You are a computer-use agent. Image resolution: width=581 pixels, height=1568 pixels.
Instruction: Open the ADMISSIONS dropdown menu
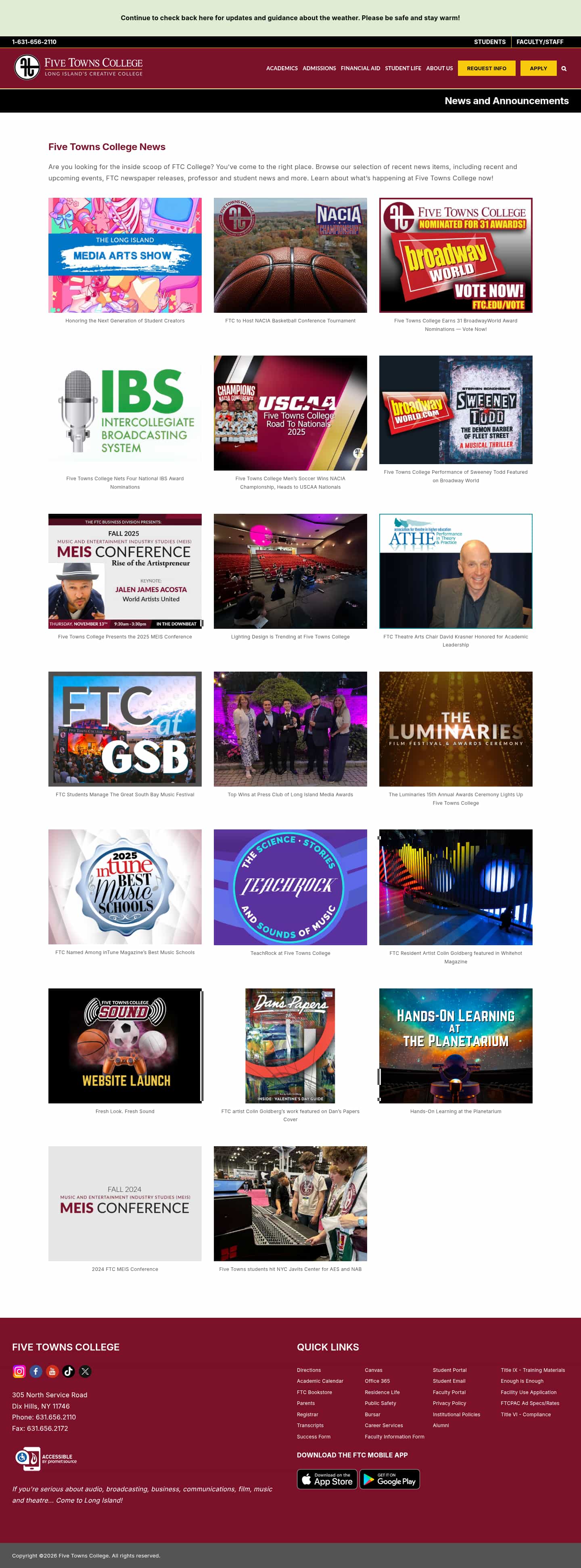pos(319,68)
